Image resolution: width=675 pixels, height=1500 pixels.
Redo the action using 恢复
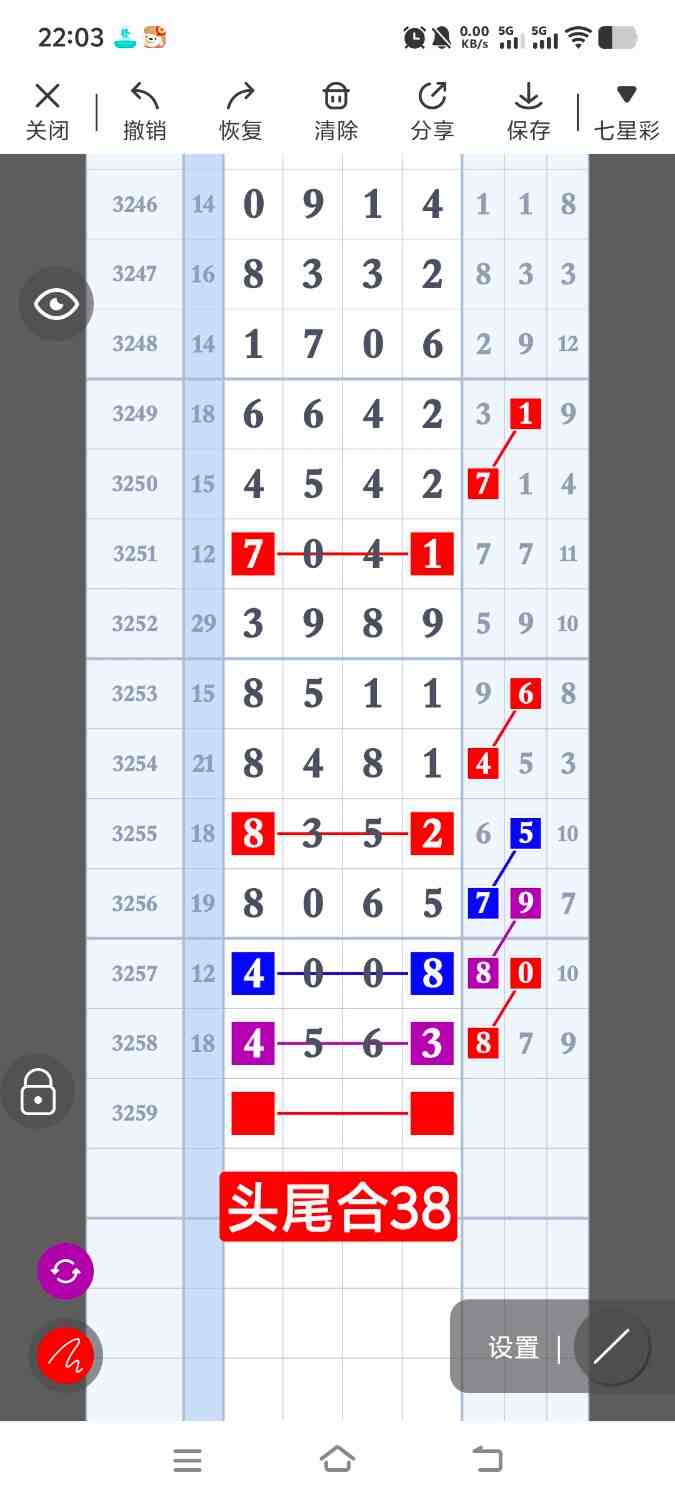(240, 111)
